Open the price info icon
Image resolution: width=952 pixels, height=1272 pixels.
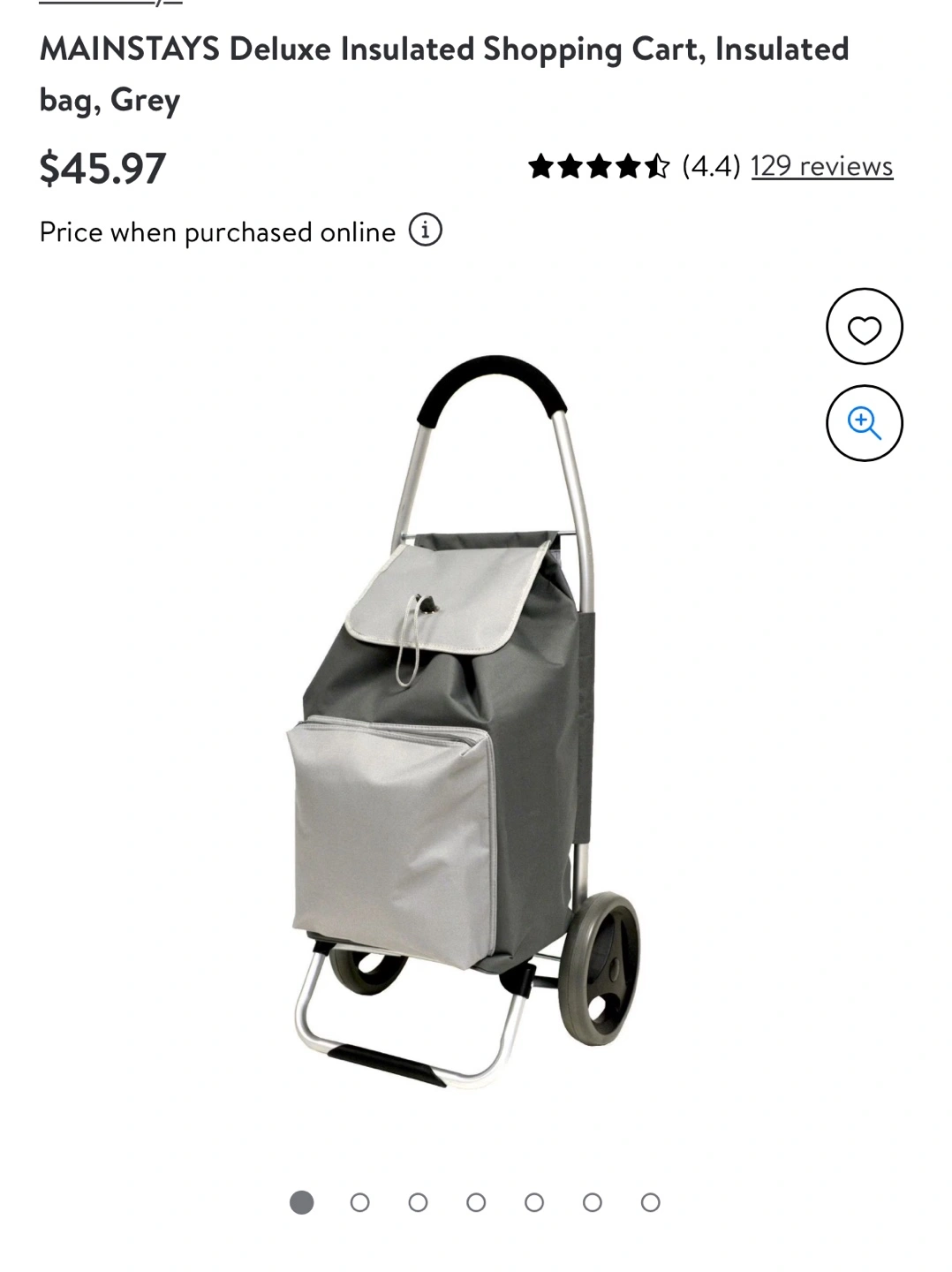[425, 231]
